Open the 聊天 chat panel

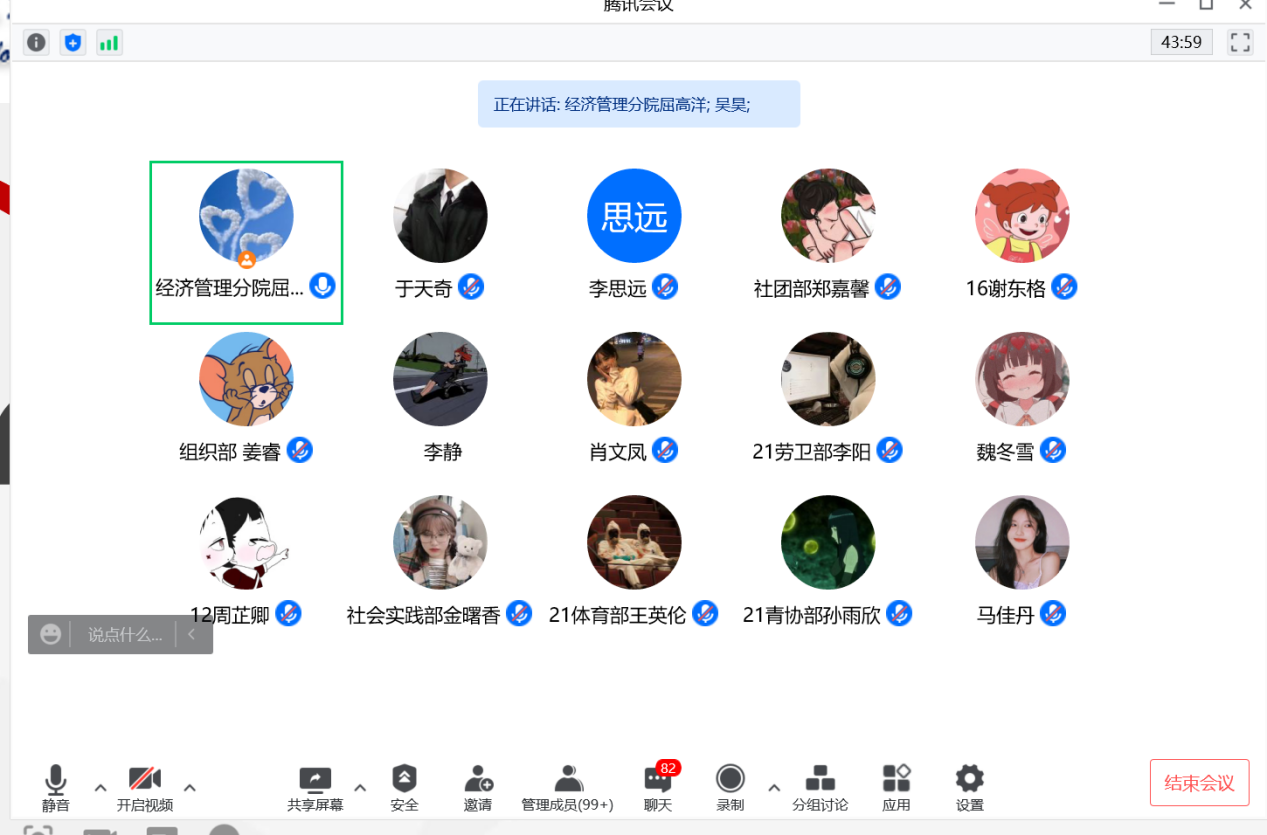click(658, 787)
